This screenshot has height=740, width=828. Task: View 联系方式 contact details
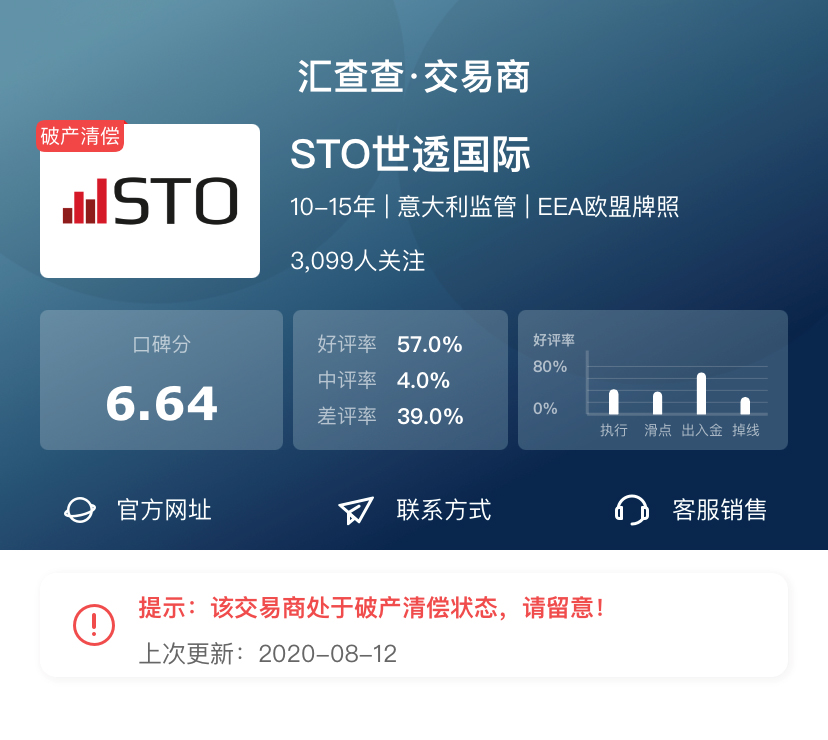(415, 510)
